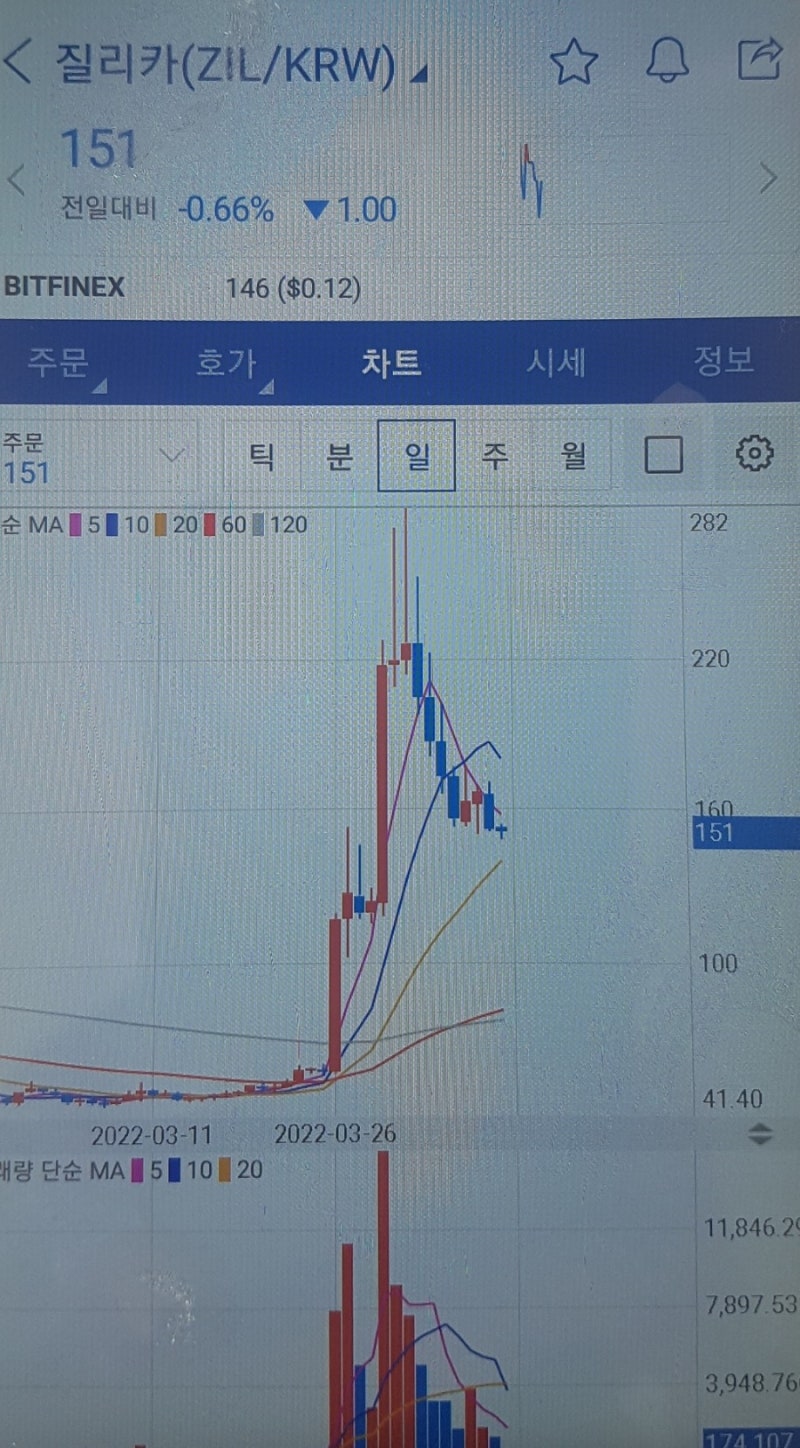
Task: Switch to the 주문 tab
Action: pos(60,362)
